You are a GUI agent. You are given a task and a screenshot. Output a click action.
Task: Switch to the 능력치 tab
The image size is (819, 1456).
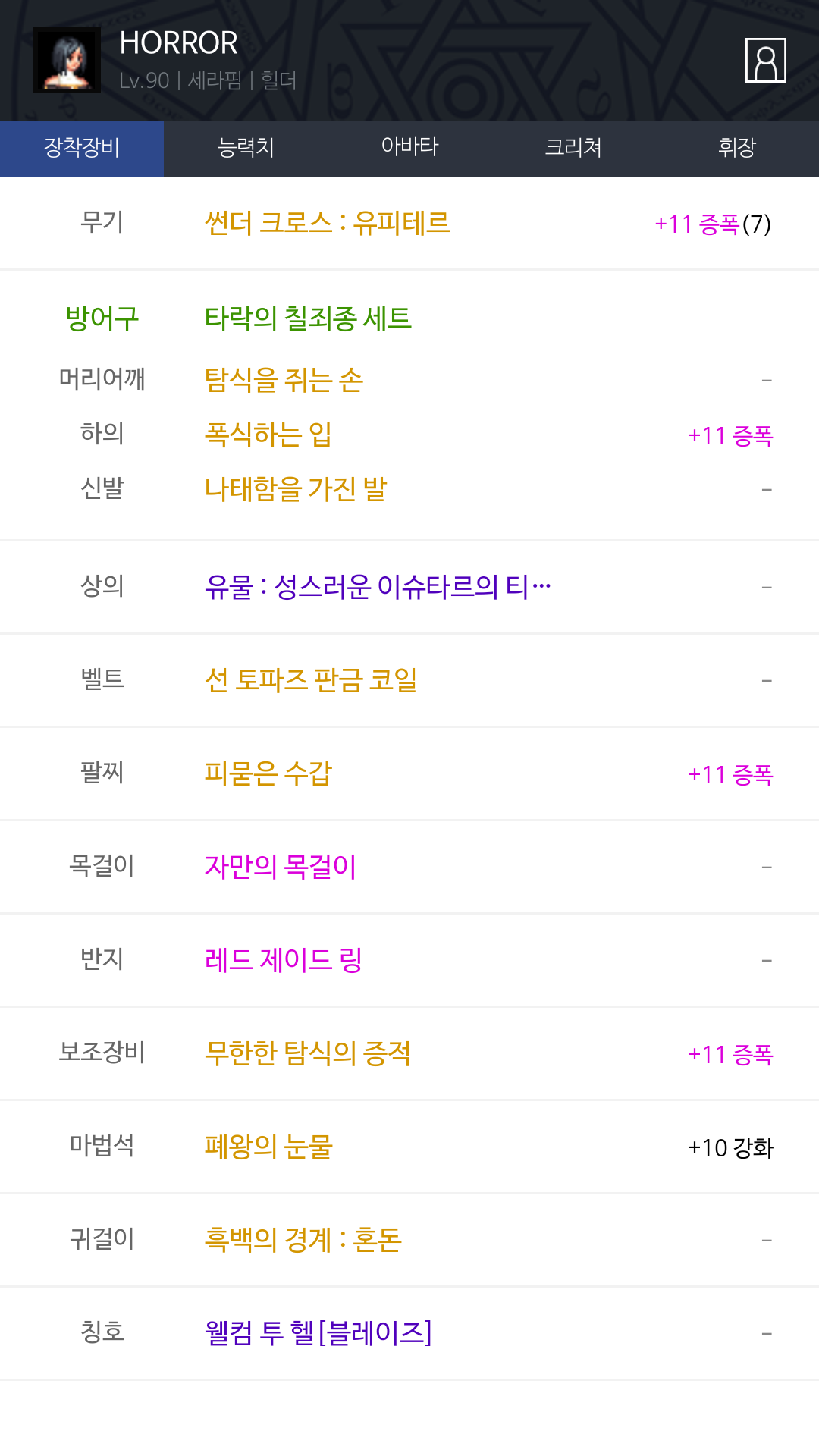pyautogui.click(x=246, y=148)
